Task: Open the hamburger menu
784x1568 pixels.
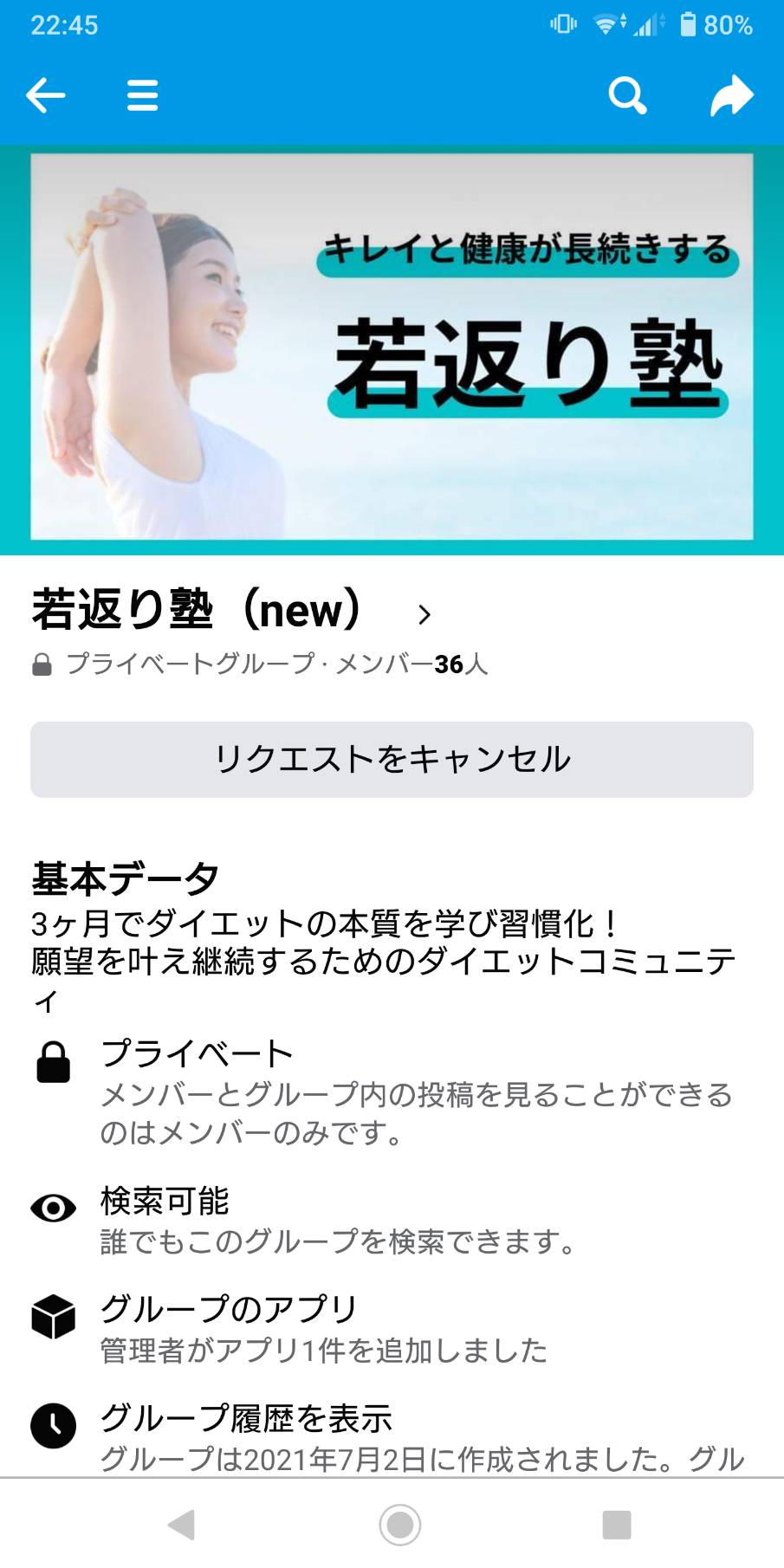Action: tap(143, 95)
